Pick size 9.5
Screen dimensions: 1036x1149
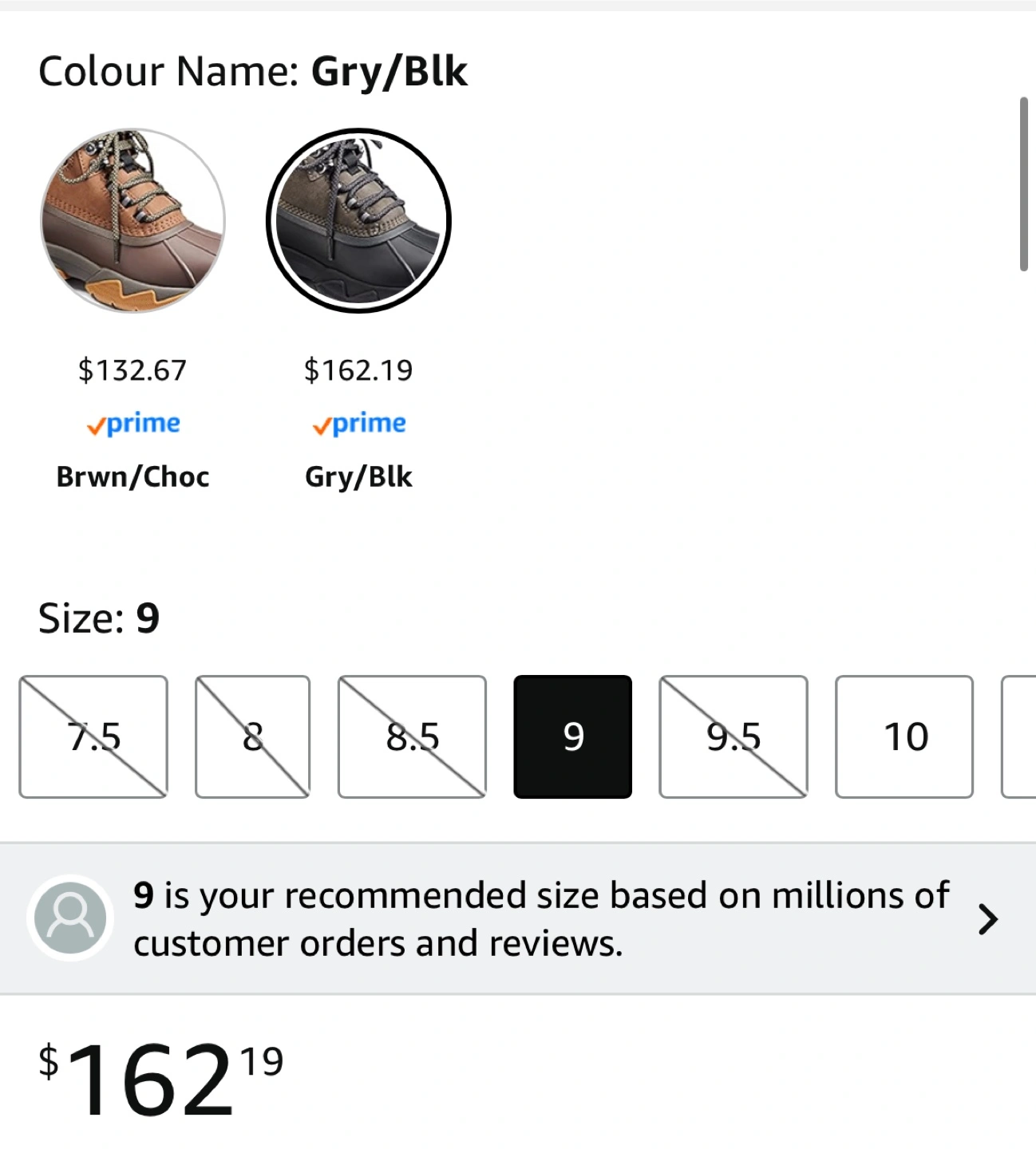[733, 736]
